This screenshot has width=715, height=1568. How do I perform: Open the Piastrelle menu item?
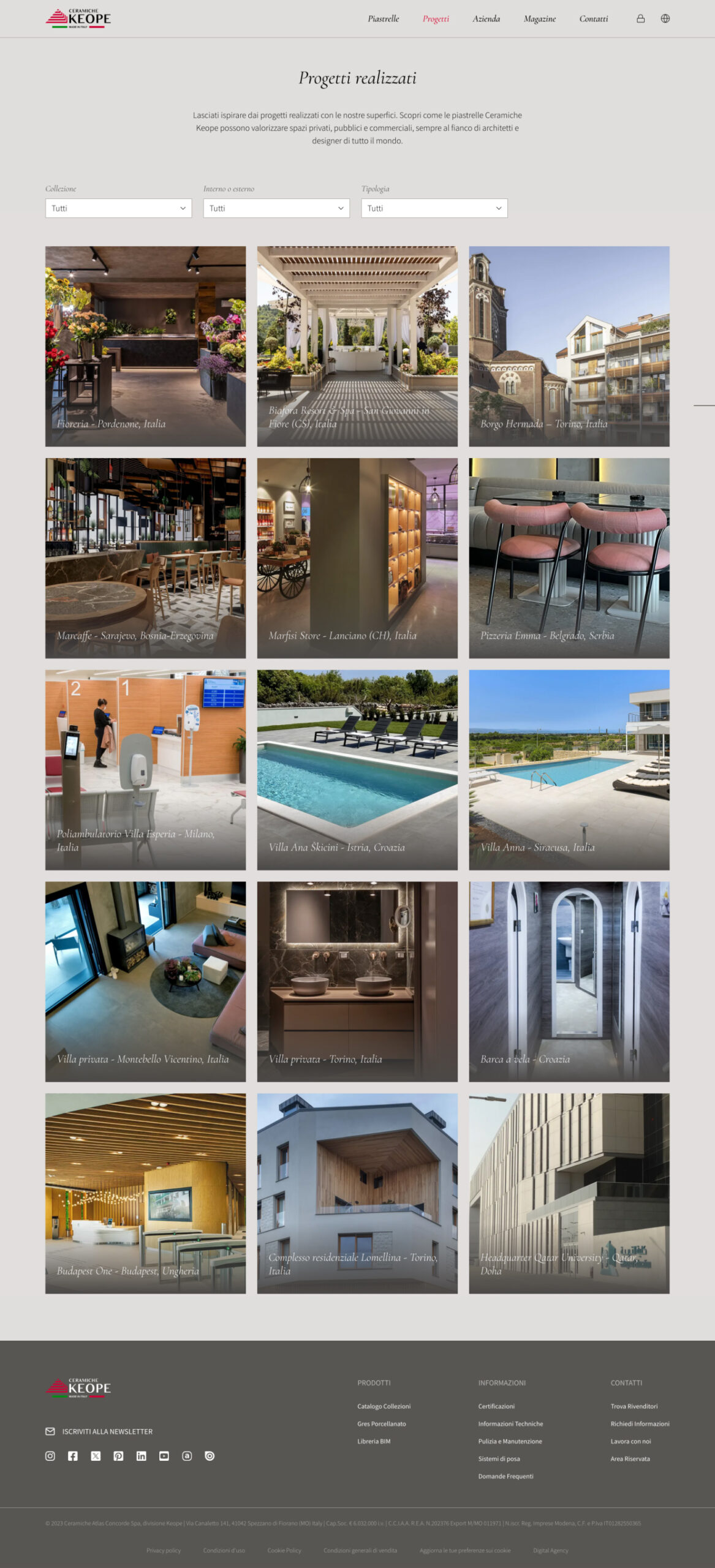coord(383,19)
